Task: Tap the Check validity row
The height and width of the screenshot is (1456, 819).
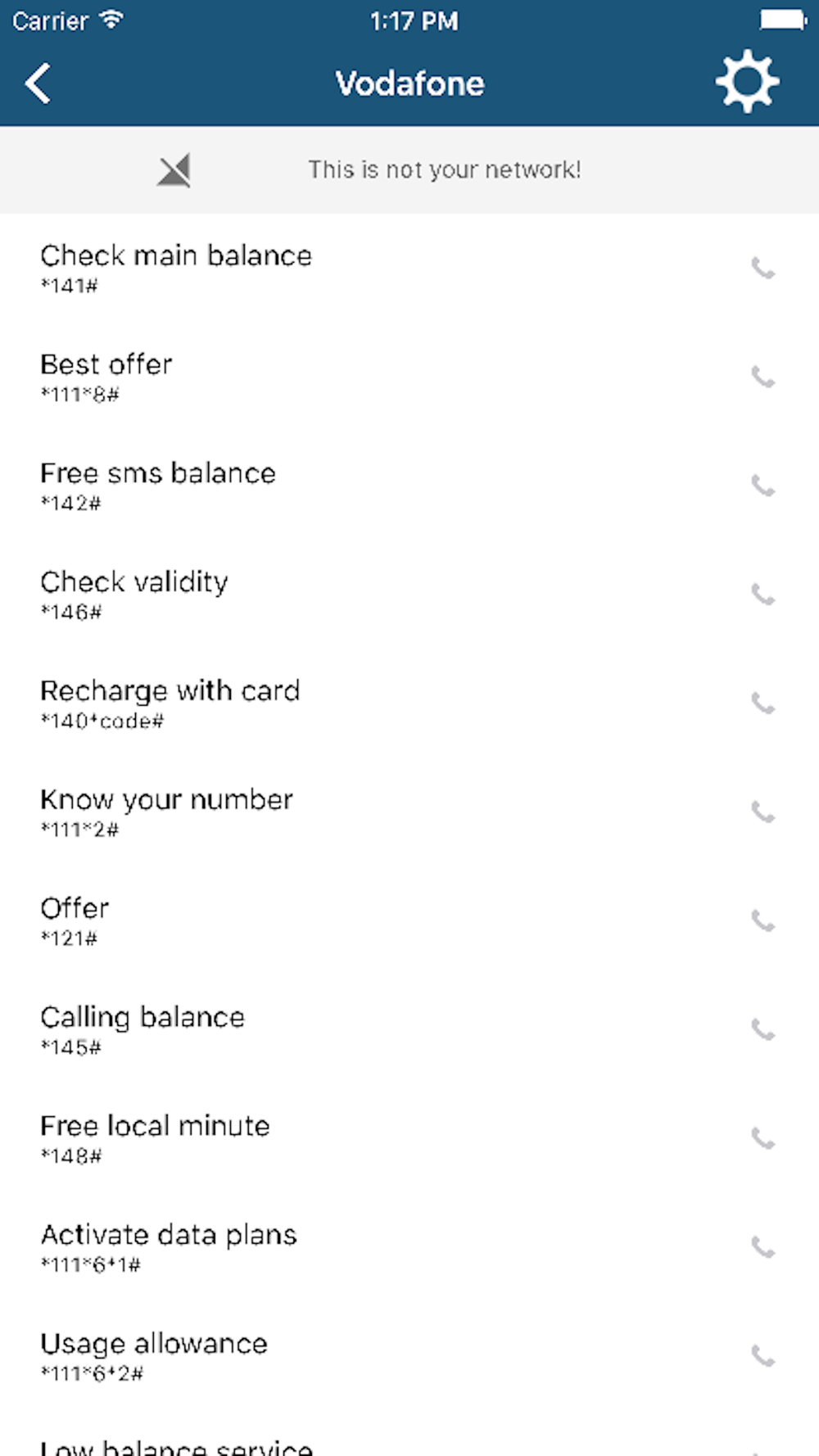Action: pos(409,595)
